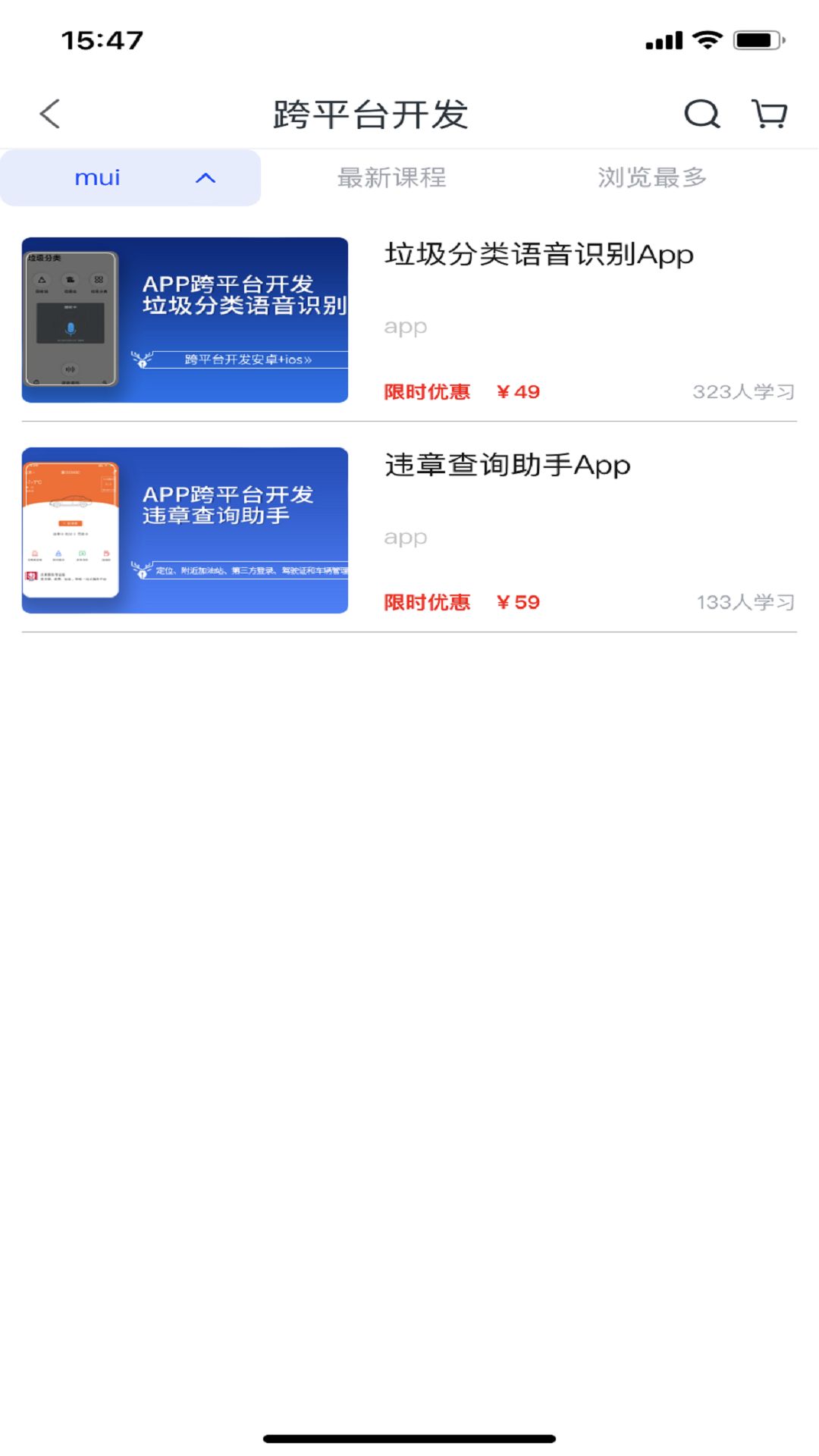Tap the back arrow icon
This screenshot has width=819, height=1456.
(49, 114)
